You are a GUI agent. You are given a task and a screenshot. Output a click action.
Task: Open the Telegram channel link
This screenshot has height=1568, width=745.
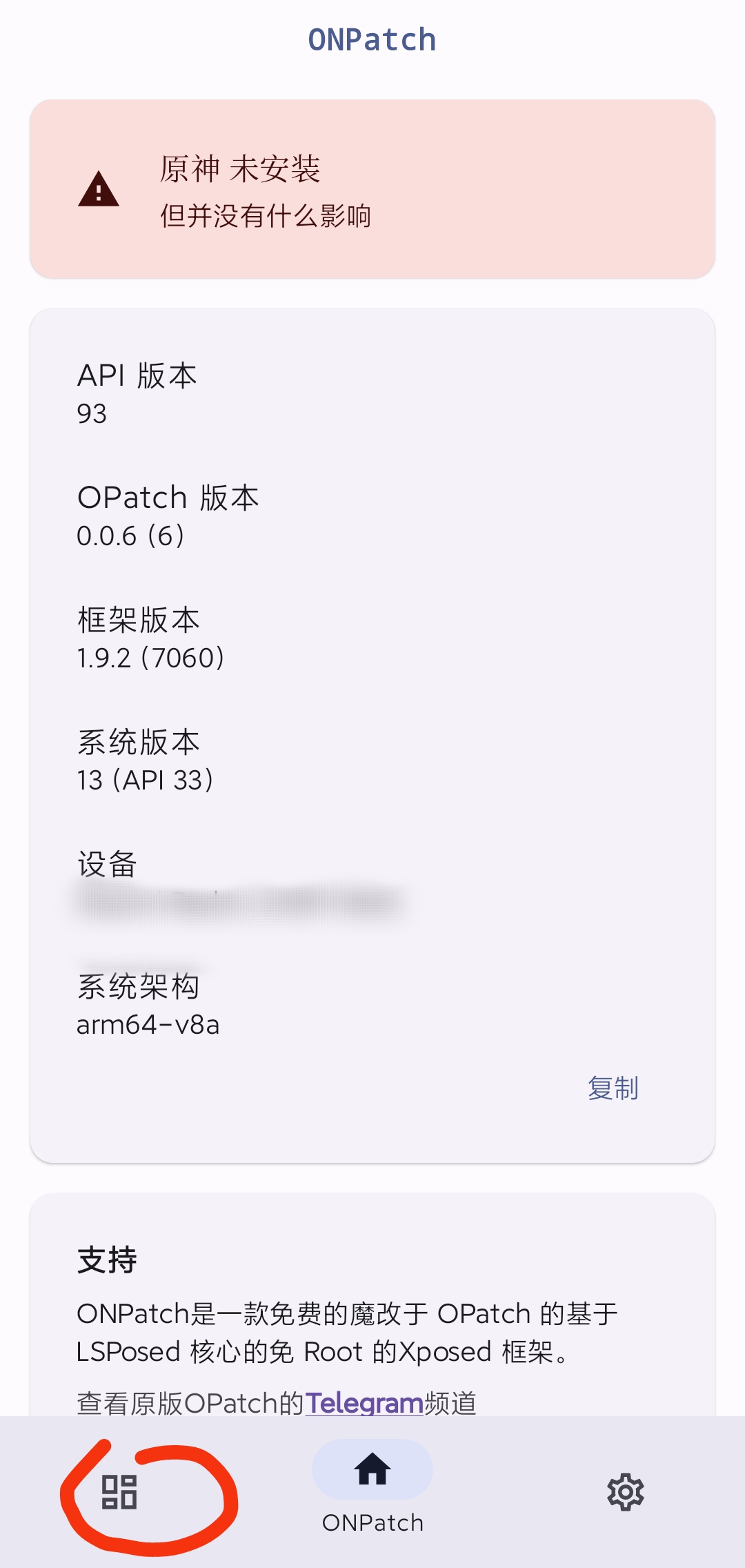point(364,1402)
